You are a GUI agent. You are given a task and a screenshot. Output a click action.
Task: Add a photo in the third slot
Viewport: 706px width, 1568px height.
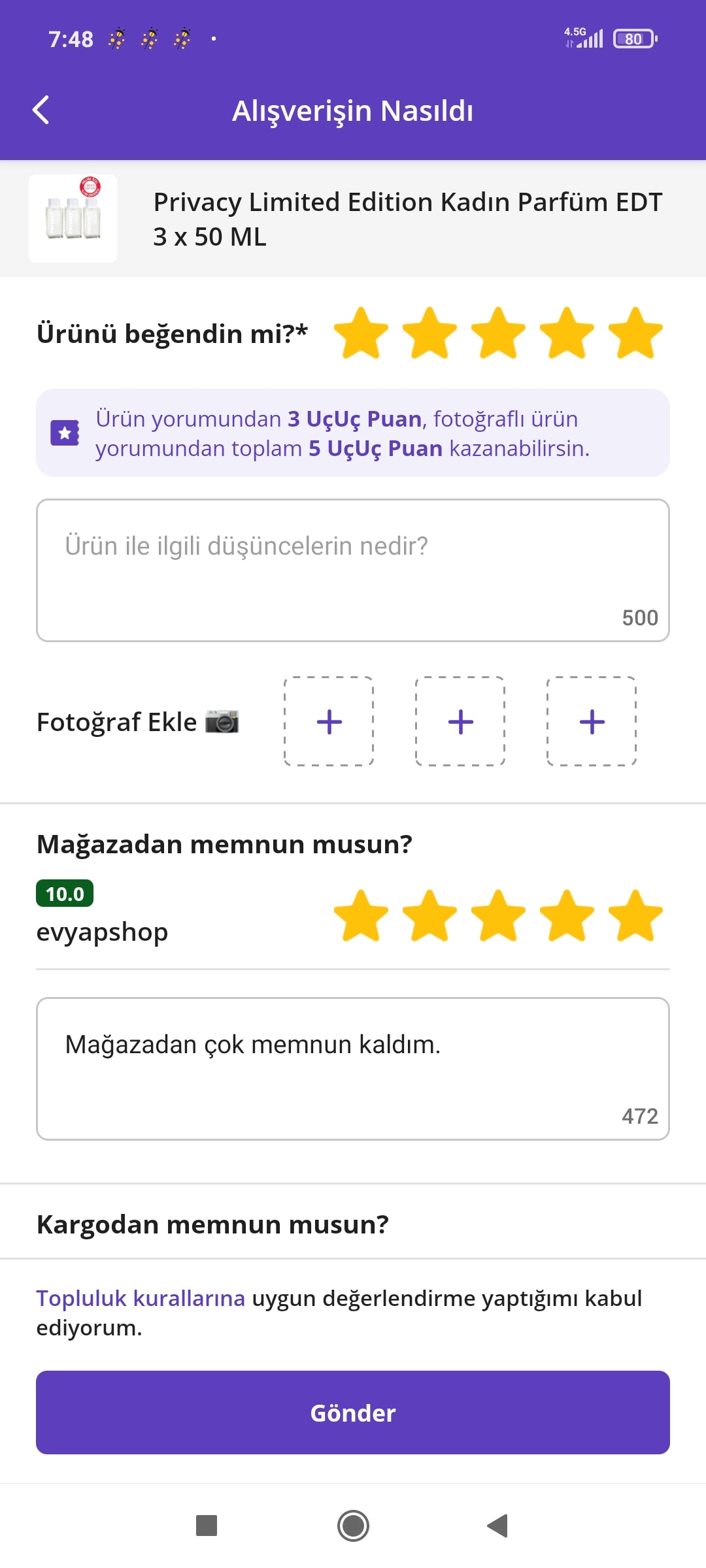(x=592, y=721)
